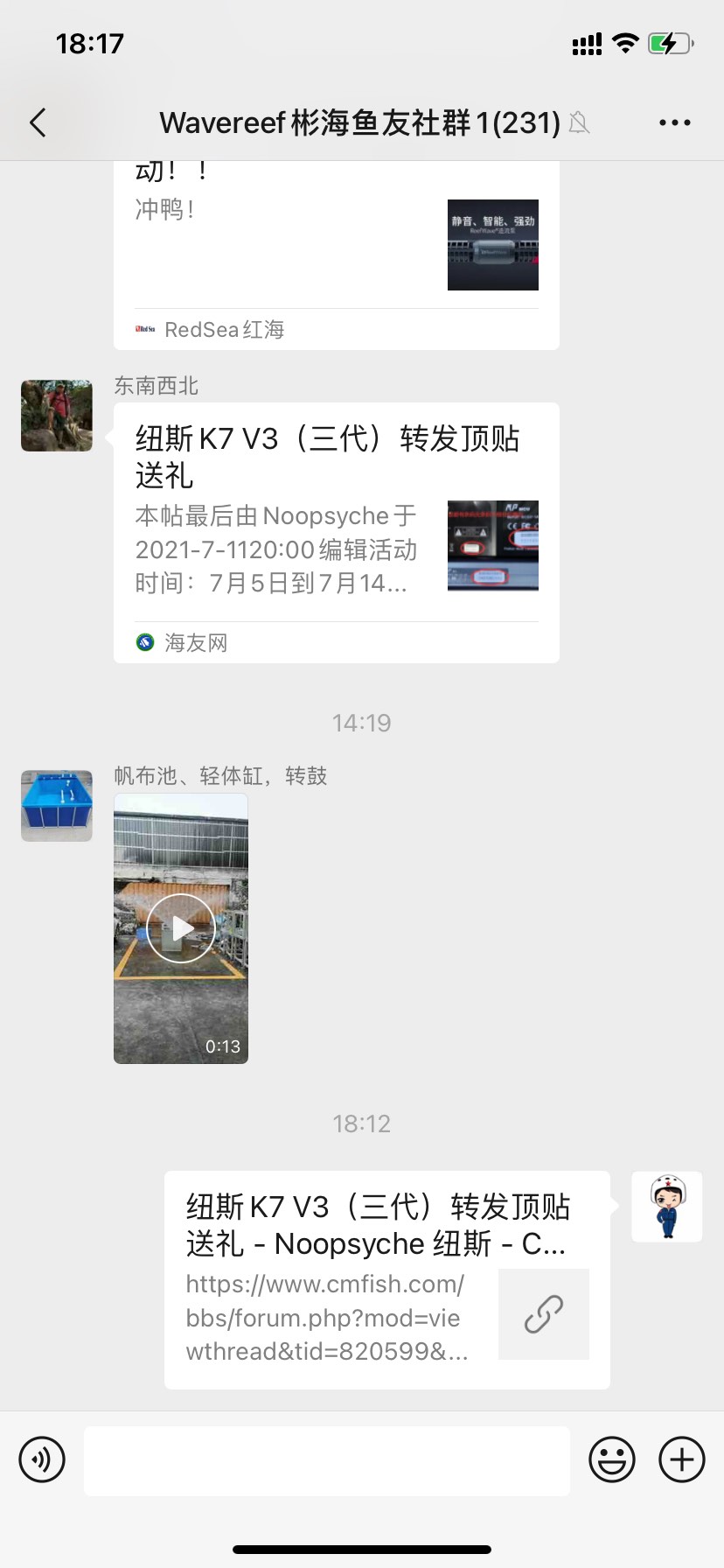The height and width of the screenshot is (1568, 724).
Task: Open the emoji sticker panel
Action: 611,1459
